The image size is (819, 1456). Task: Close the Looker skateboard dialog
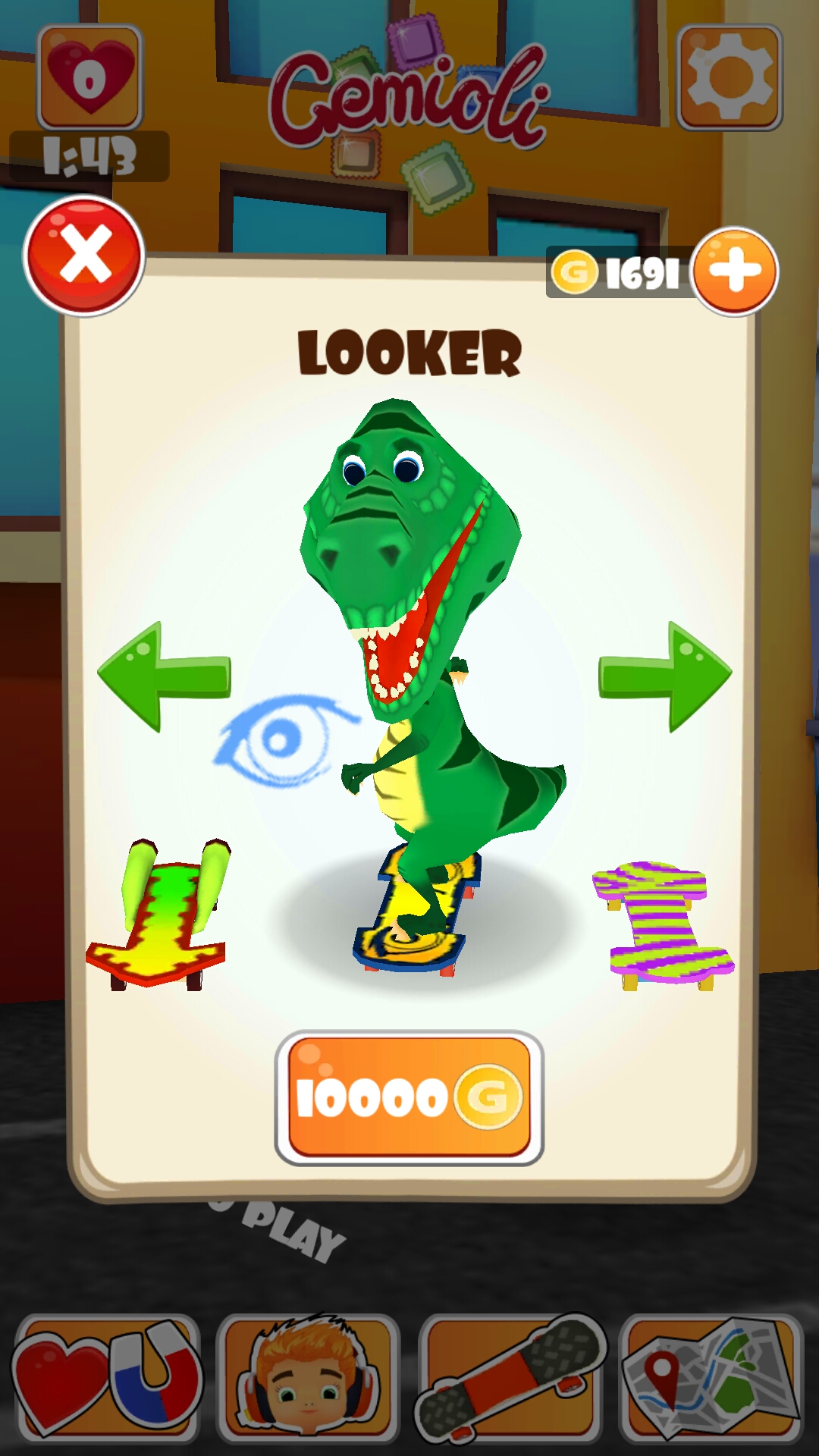click(x=83, y=255)
